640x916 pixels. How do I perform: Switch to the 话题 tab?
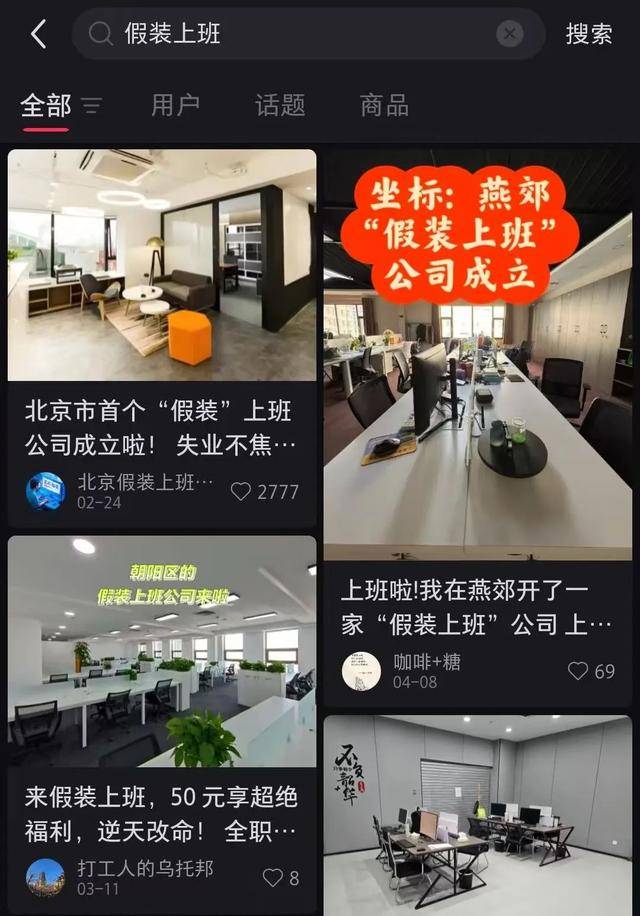280,105
